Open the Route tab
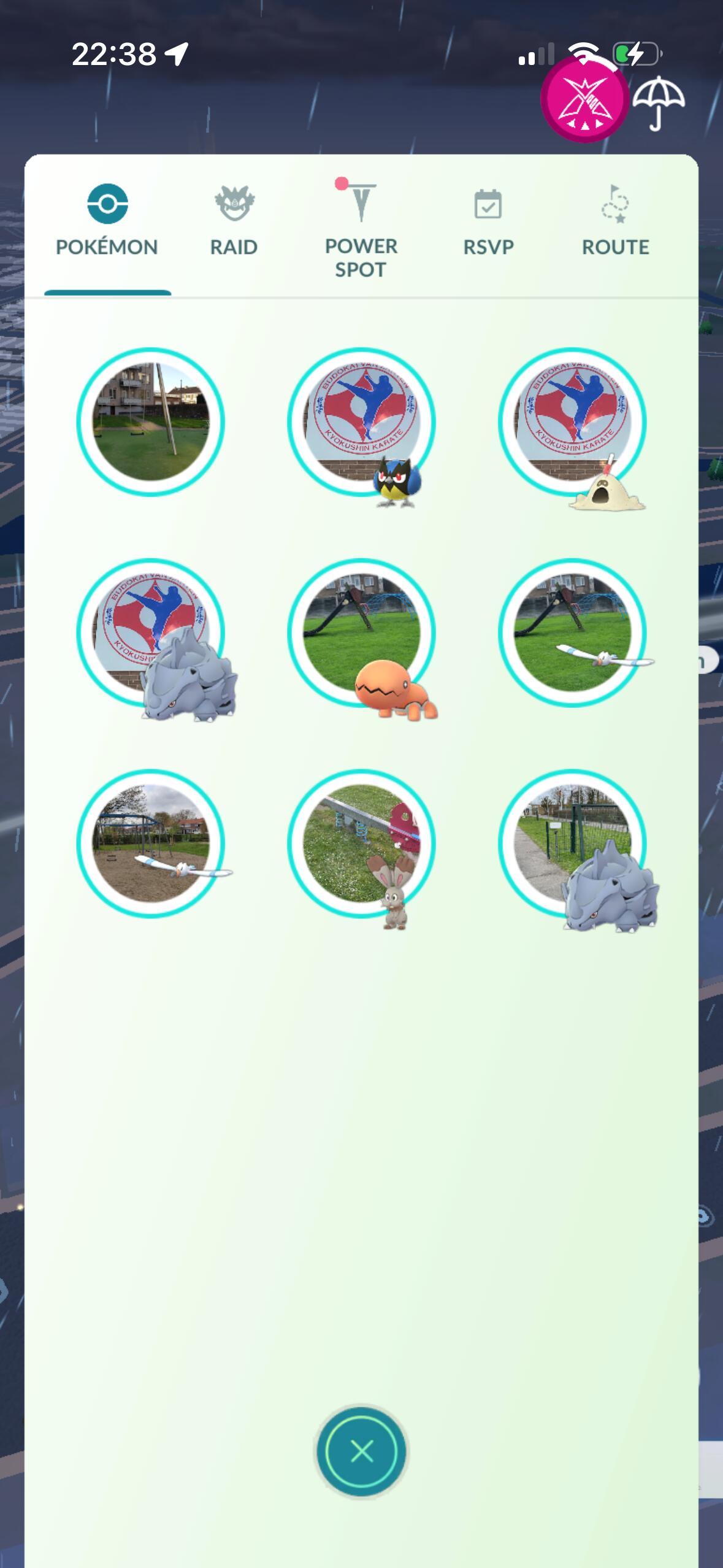This screenshot has height=1568, width=723. [615, 221]
